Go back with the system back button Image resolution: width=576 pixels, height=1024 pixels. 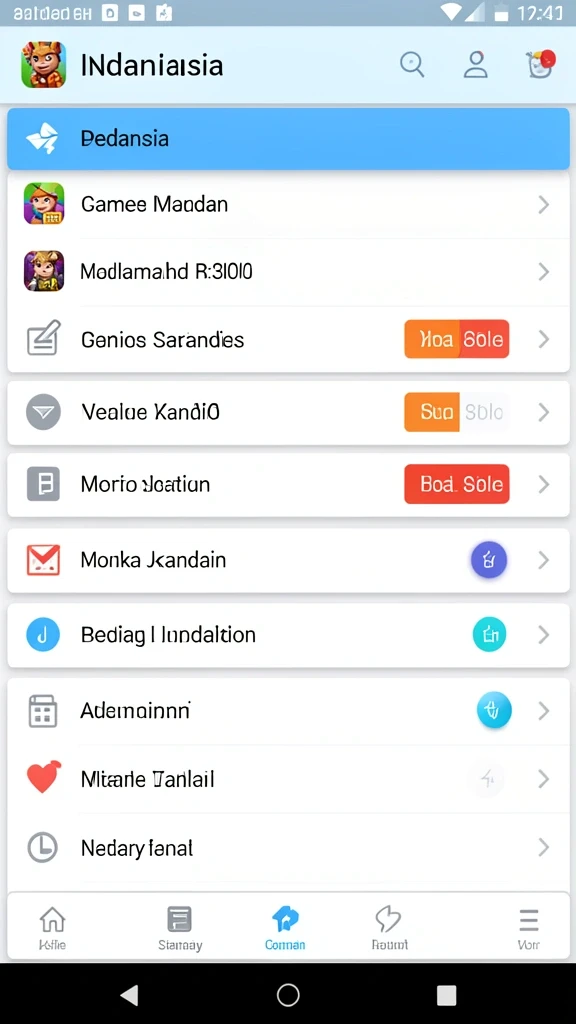click(129, 995)
